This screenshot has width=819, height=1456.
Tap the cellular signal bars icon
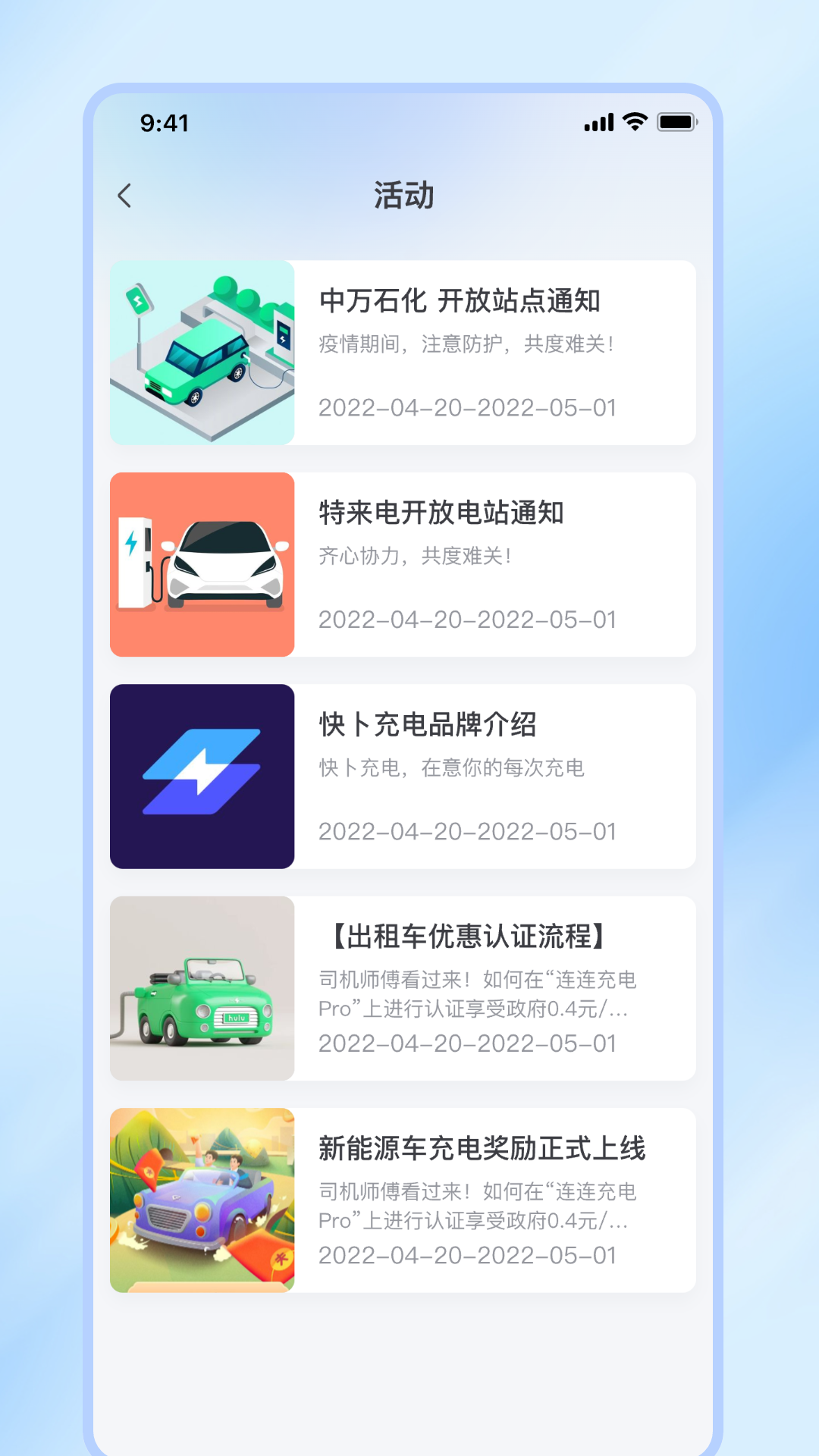(x=598, y=121)
